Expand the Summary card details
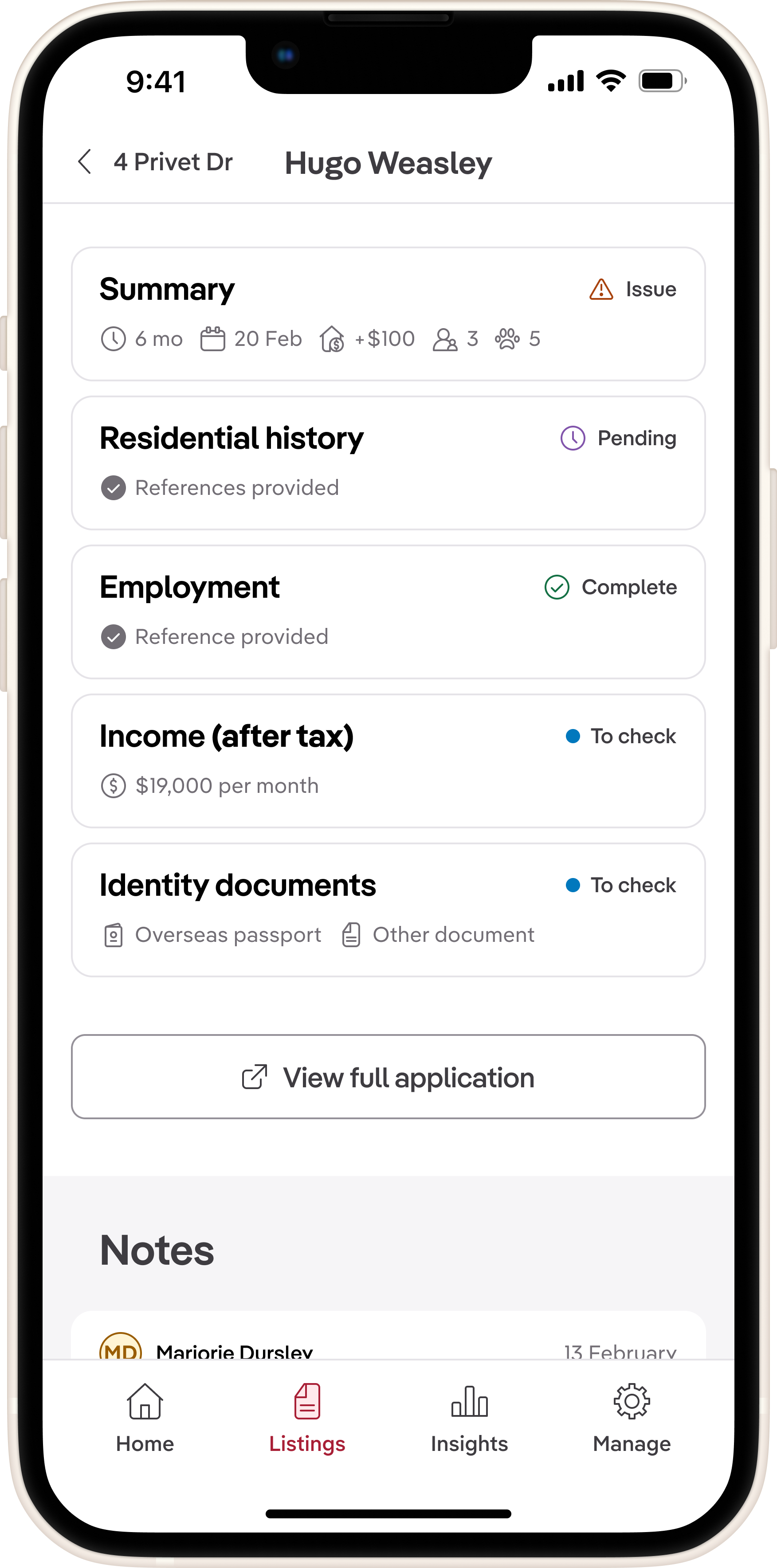Screen dimensions: 777x1568 tap(388, 314)
